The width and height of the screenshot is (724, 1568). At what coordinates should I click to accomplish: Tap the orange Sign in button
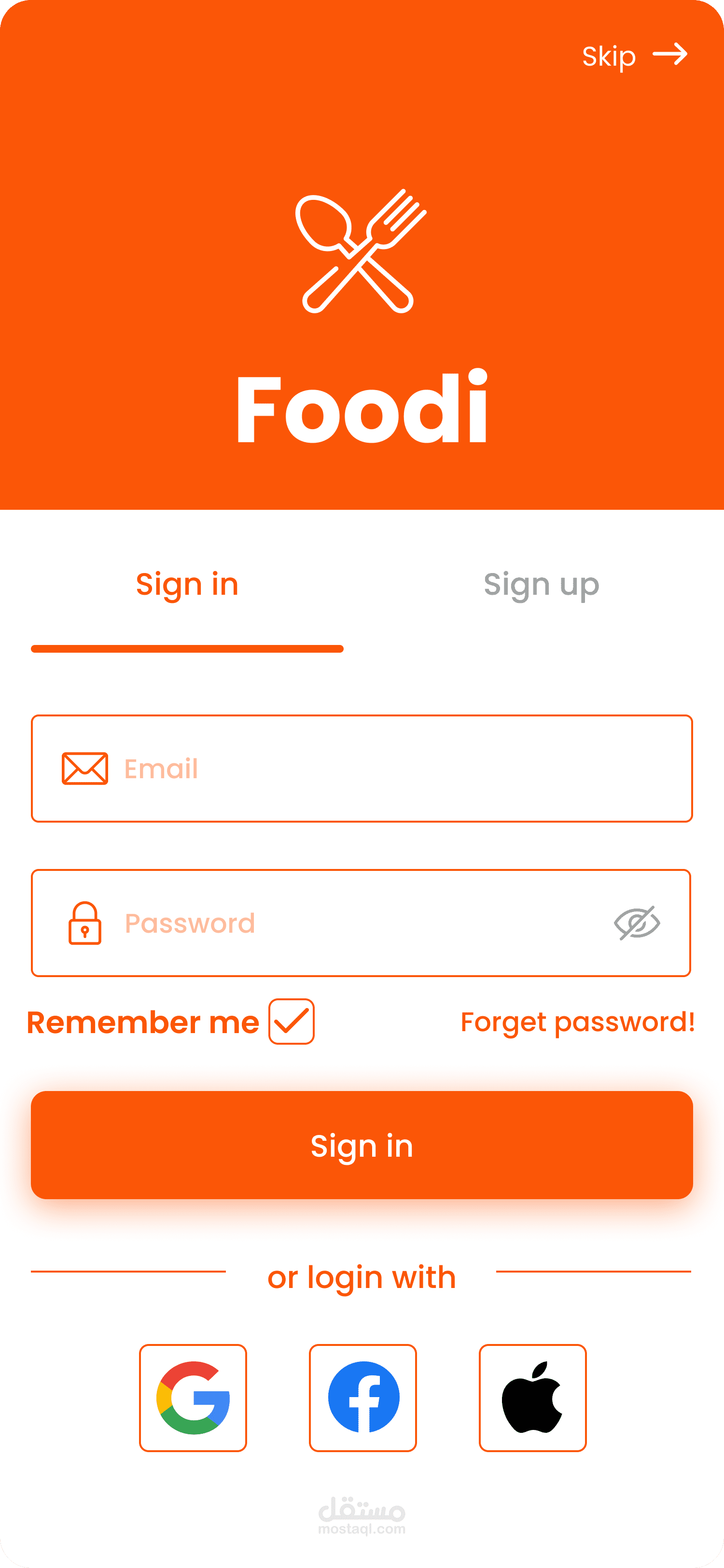(x=362, y=1145)
